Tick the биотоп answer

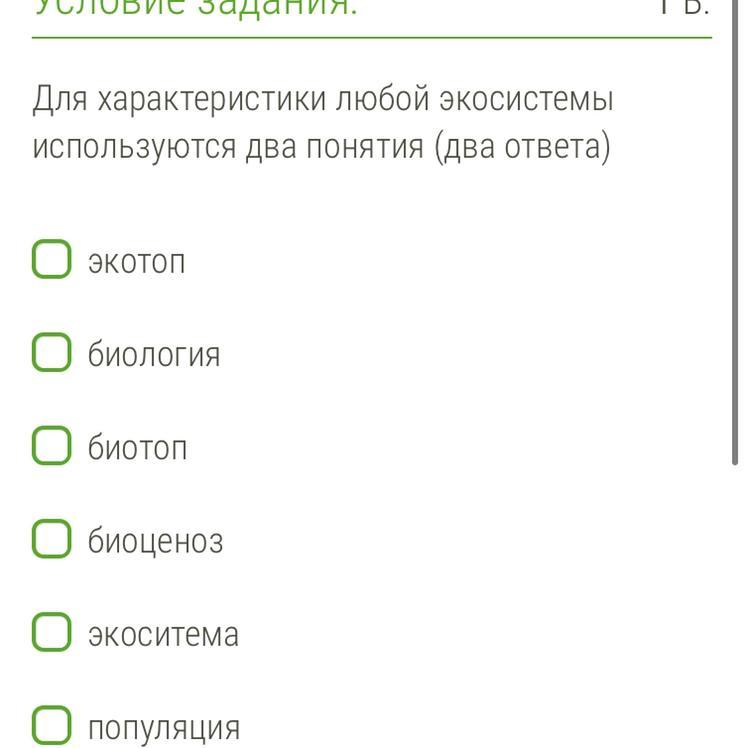52,446
